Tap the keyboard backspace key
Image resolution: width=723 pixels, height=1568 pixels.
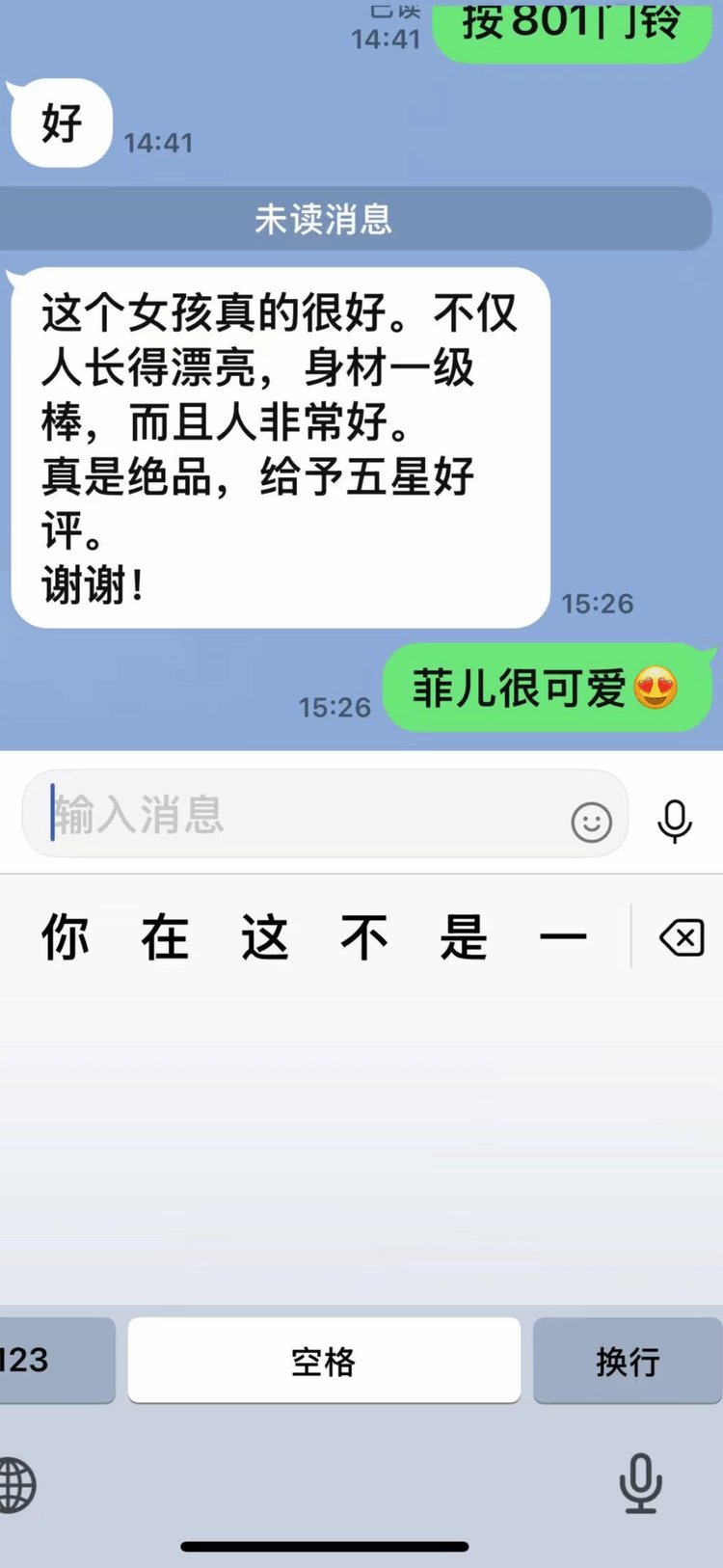682,937
